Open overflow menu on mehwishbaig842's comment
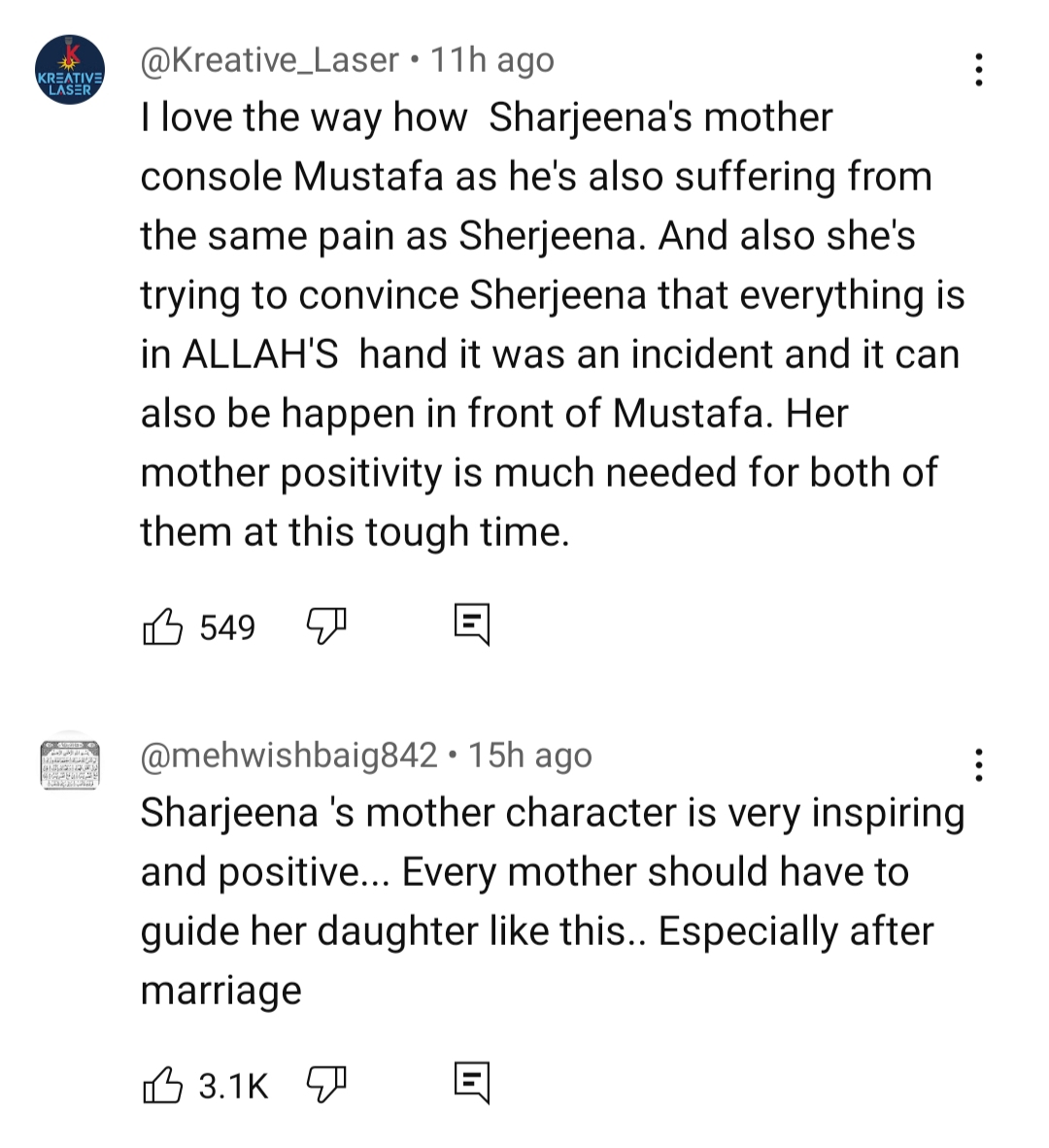The width and height of the screenshot is (1049, 1148). [979, 765]
